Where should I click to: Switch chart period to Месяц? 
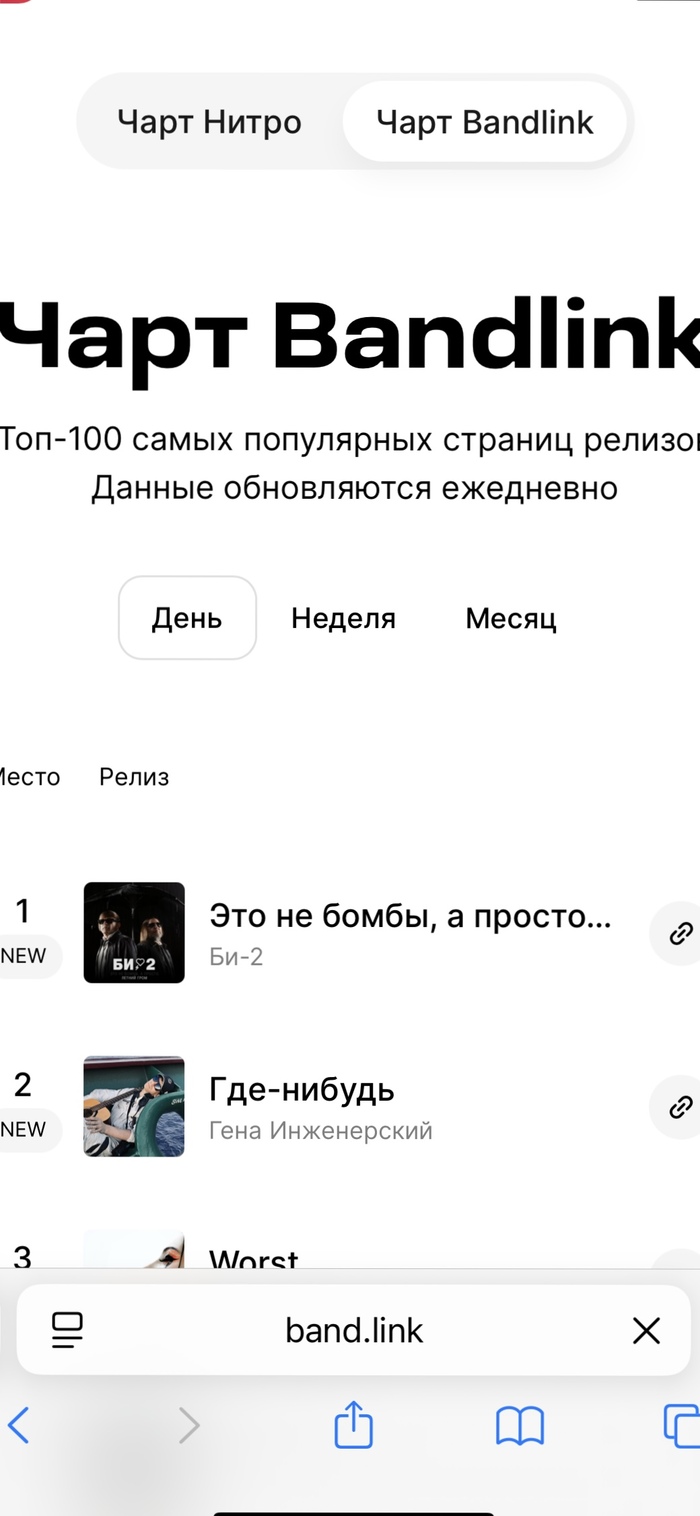pyautogui.click(x=510, y=618)
